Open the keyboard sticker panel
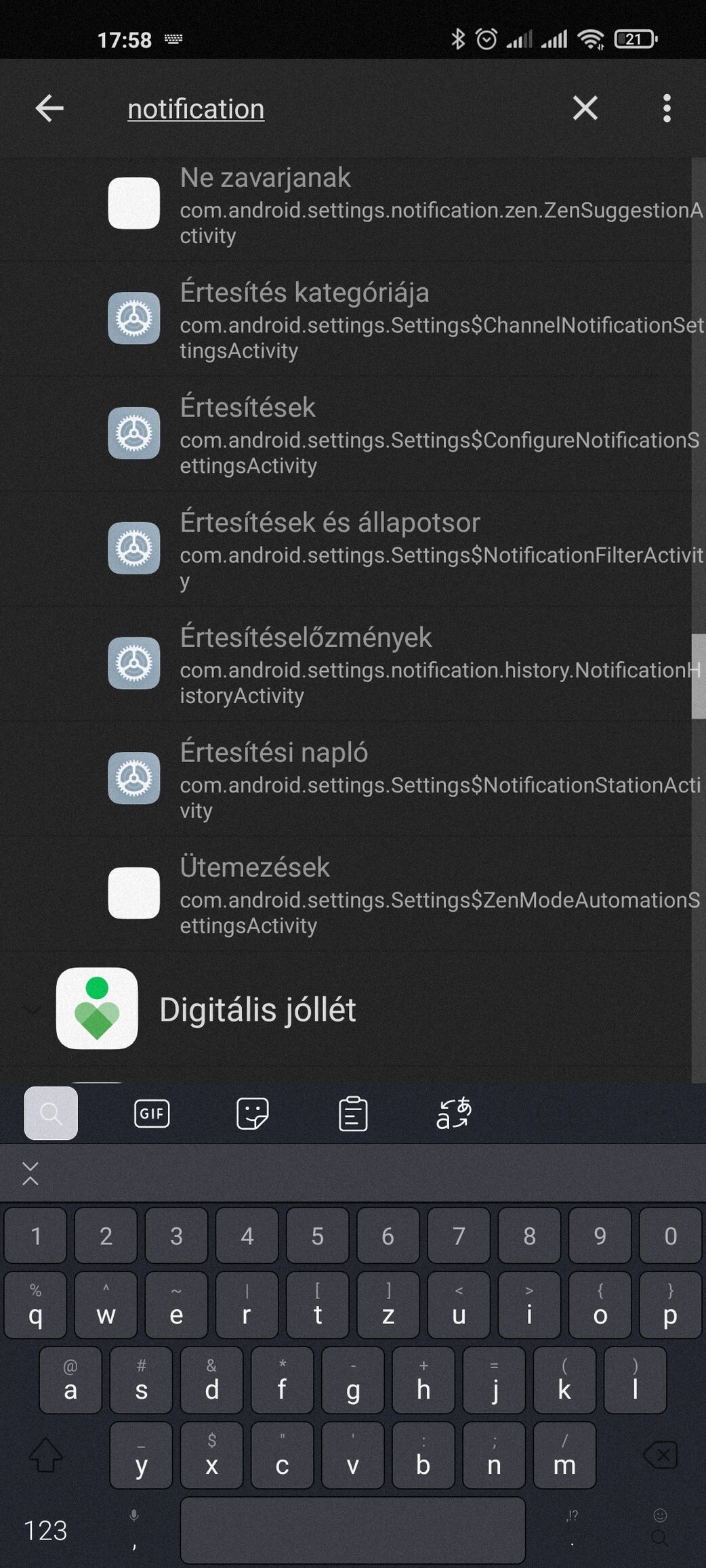The height and width of the screenshot is (1568, 706). (x=252, y=1114)
